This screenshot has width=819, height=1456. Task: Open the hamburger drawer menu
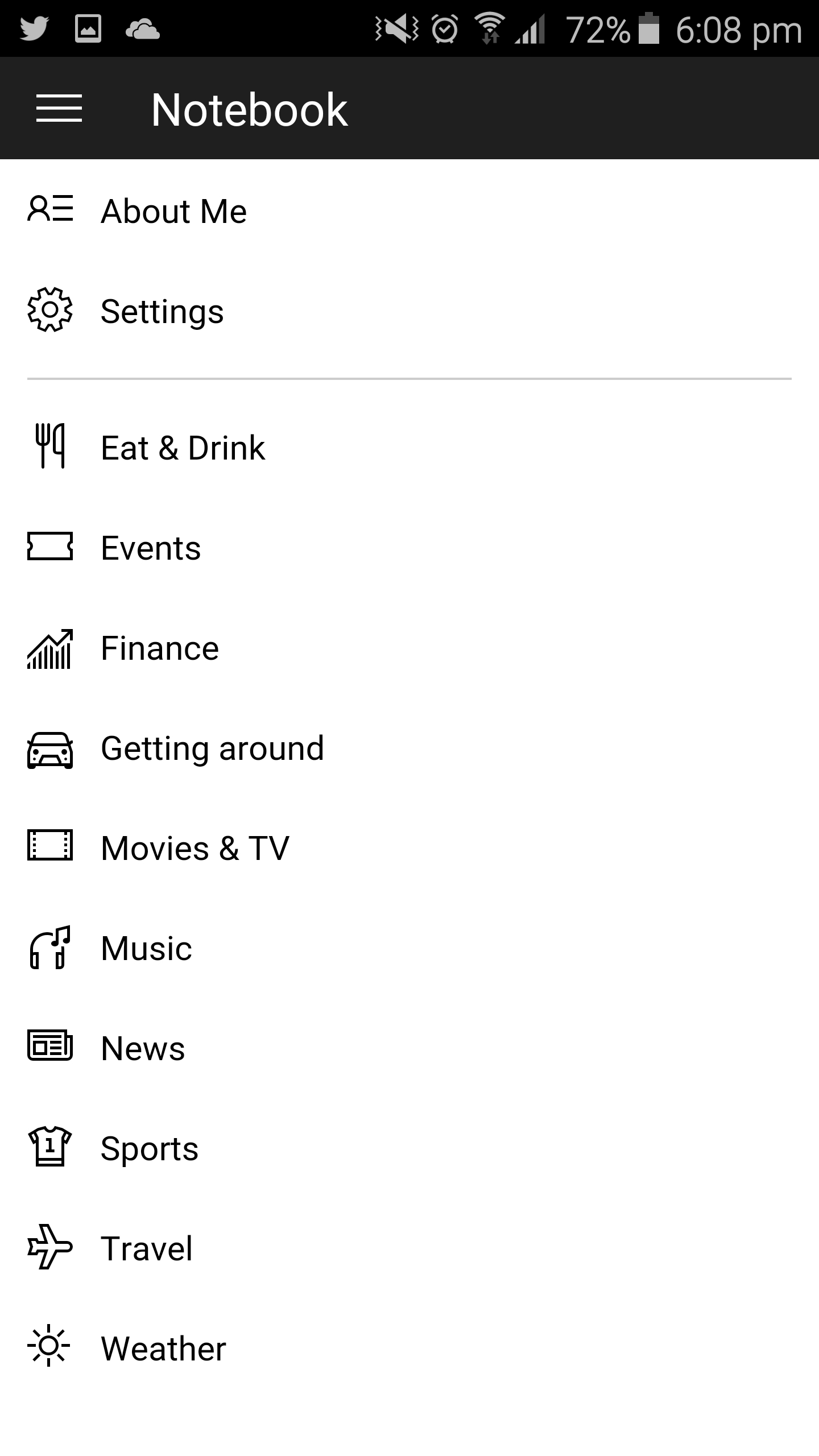59,109
